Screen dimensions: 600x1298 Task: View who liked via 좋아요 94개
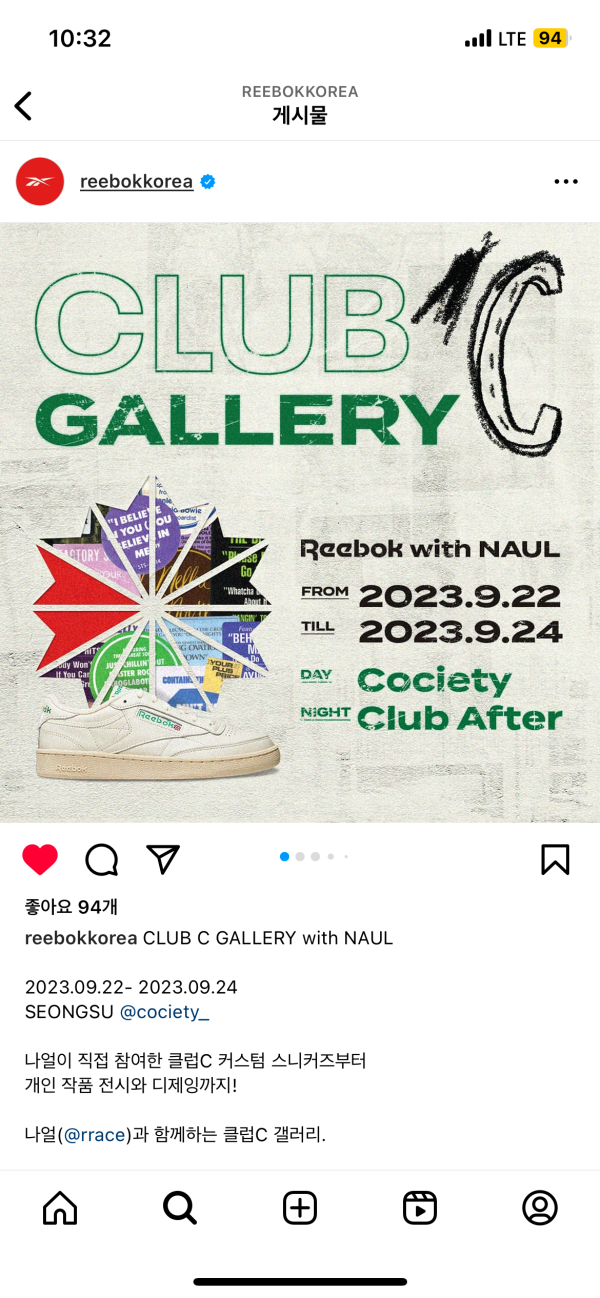tap(71, 907)
